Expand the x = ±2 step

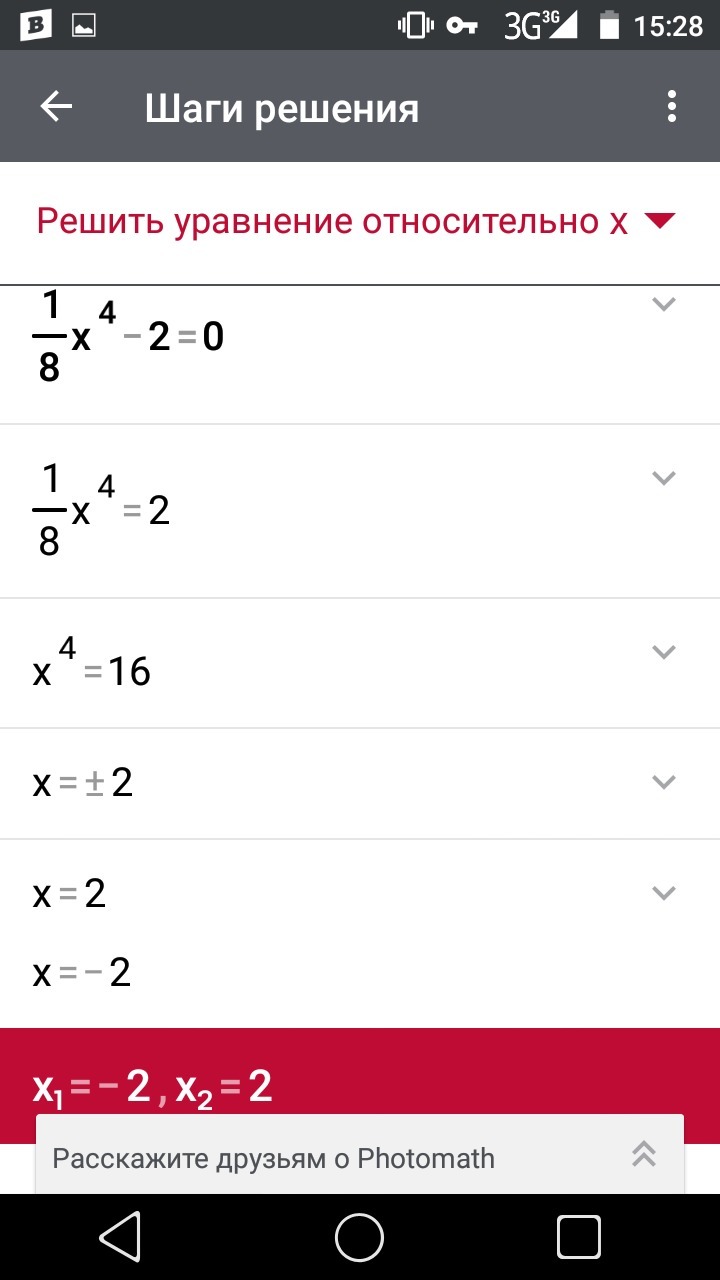(x=664, y=782)
